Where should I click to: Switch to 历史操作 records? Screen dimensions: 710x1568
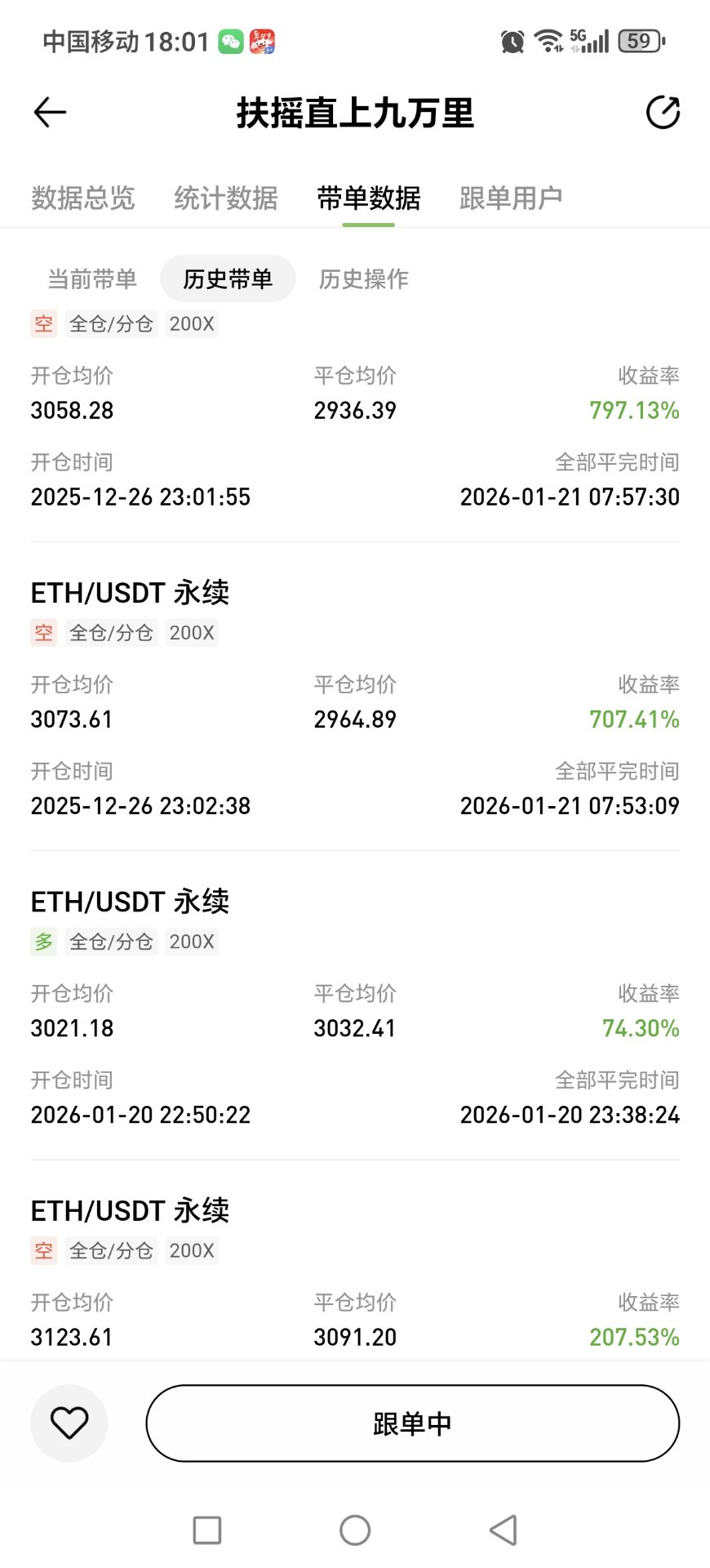coord(363,279)
